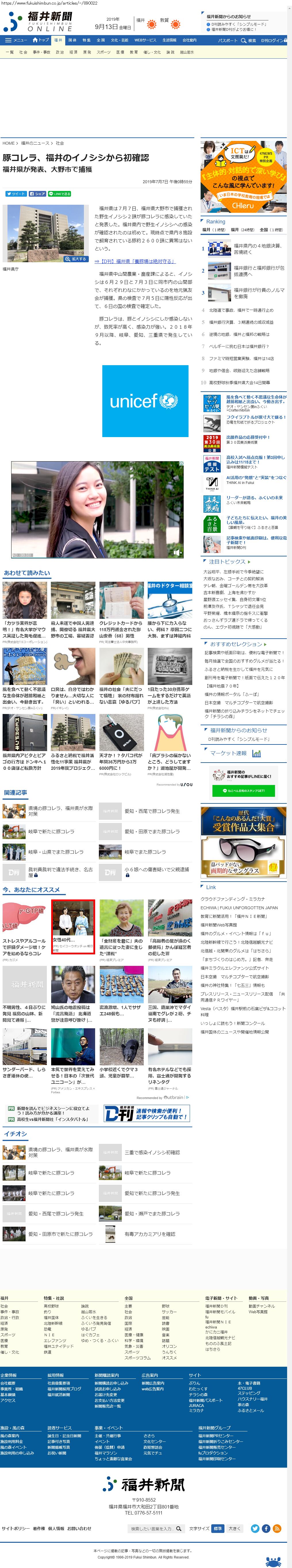Screen dimensions: 292x1568
Task: Send the article via LINEで送る
Action: pyautogui.click(x=59, y=194)
